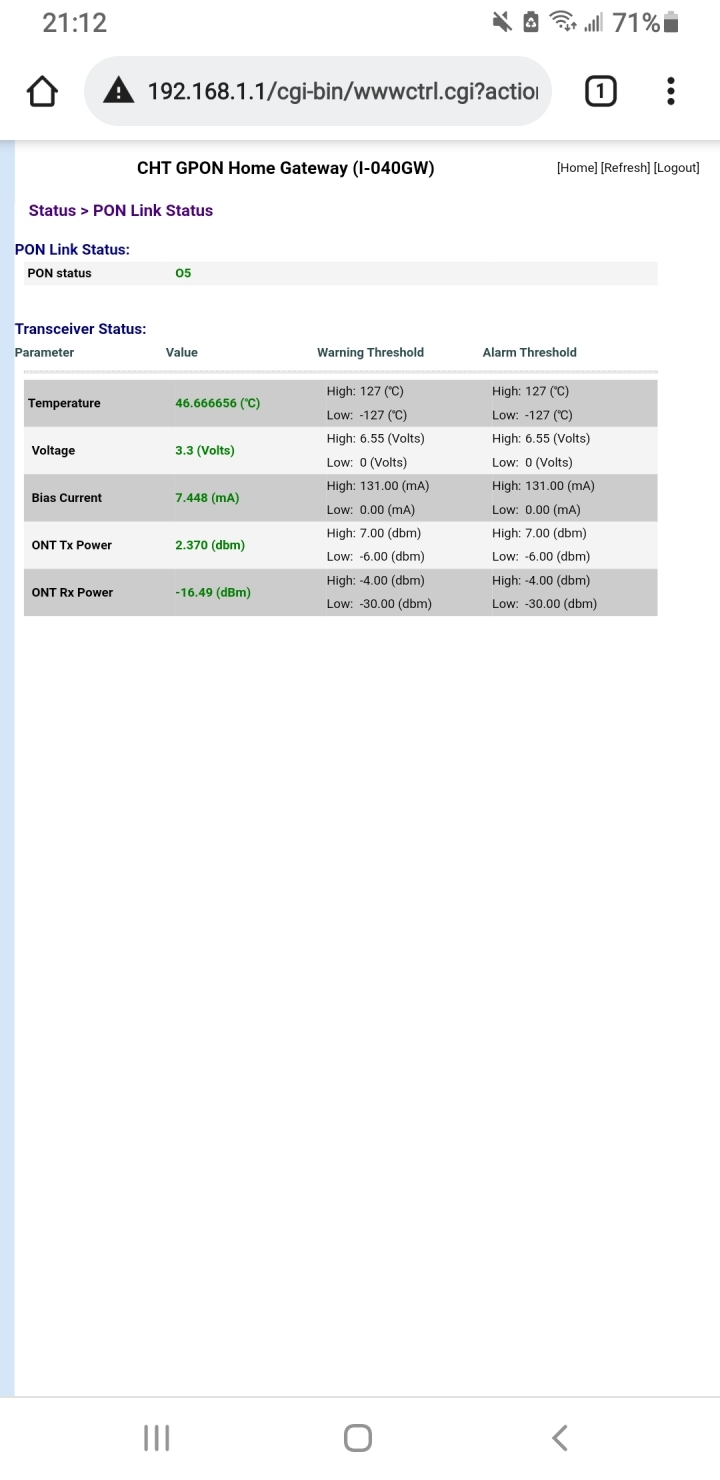The width and height of the screenshot is (720, 1480).
Task: Go to the gateway [Home] link
Action: [577, 168]
